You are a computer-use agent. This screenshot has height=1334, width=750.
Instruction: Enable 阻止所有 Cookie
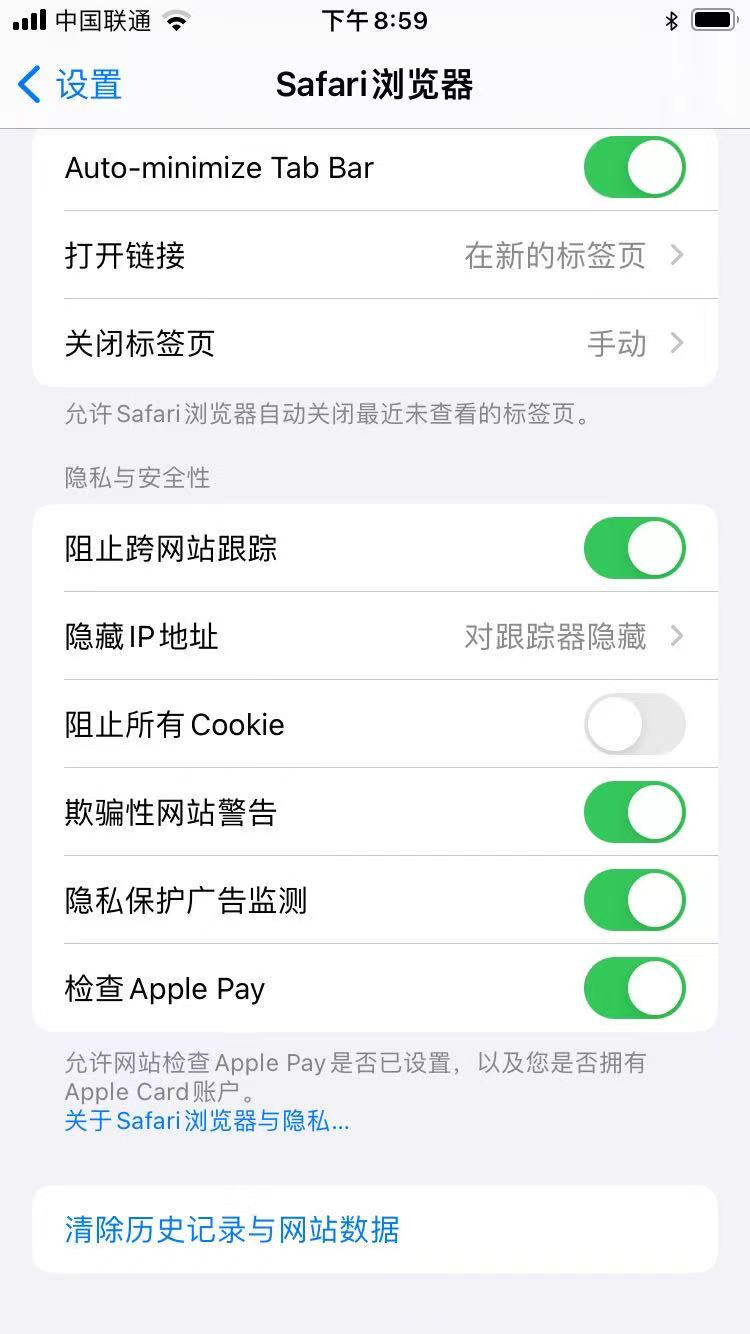coord(634,724)
